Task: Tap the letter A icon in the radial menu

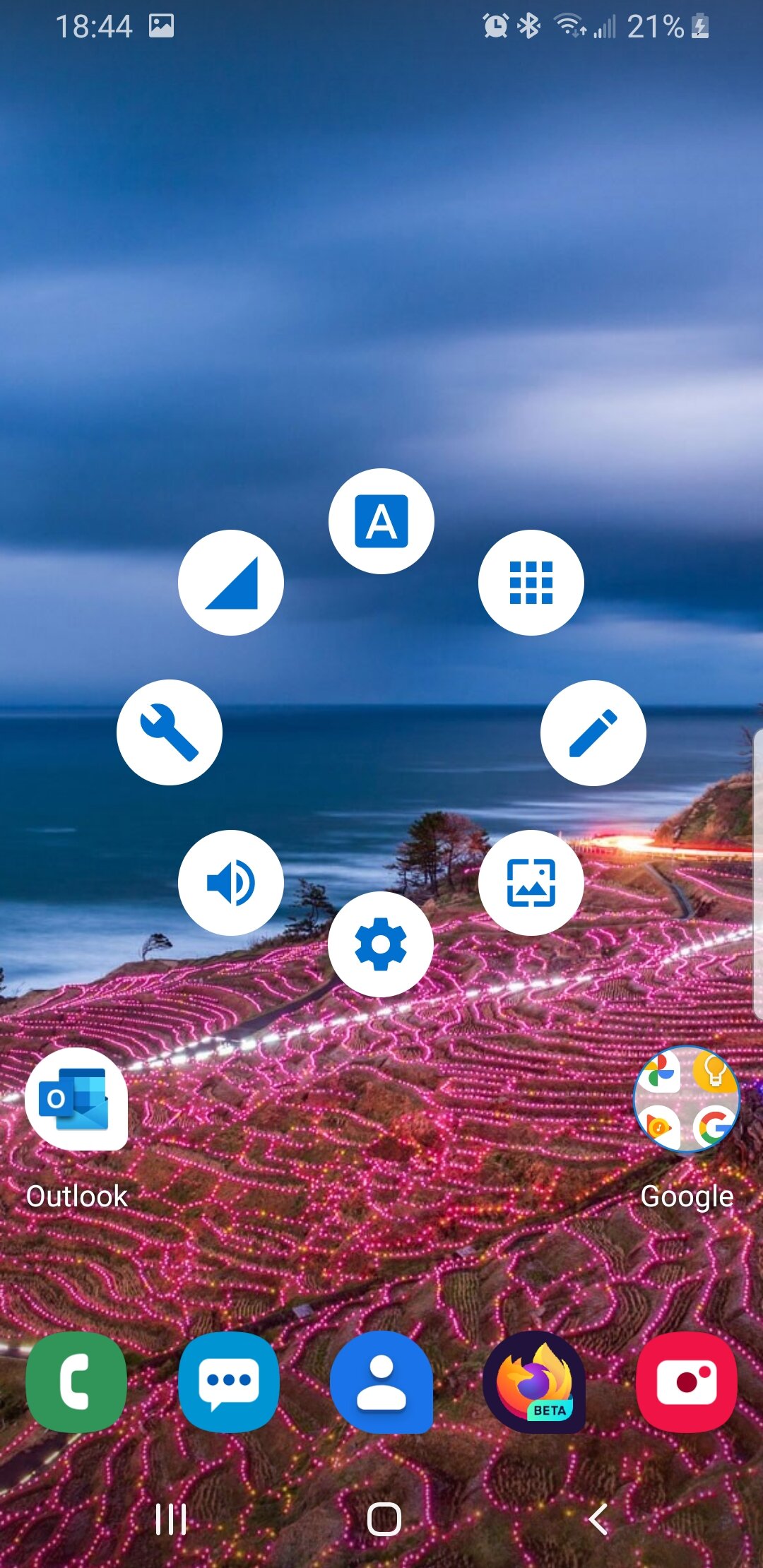Action: 381,521
